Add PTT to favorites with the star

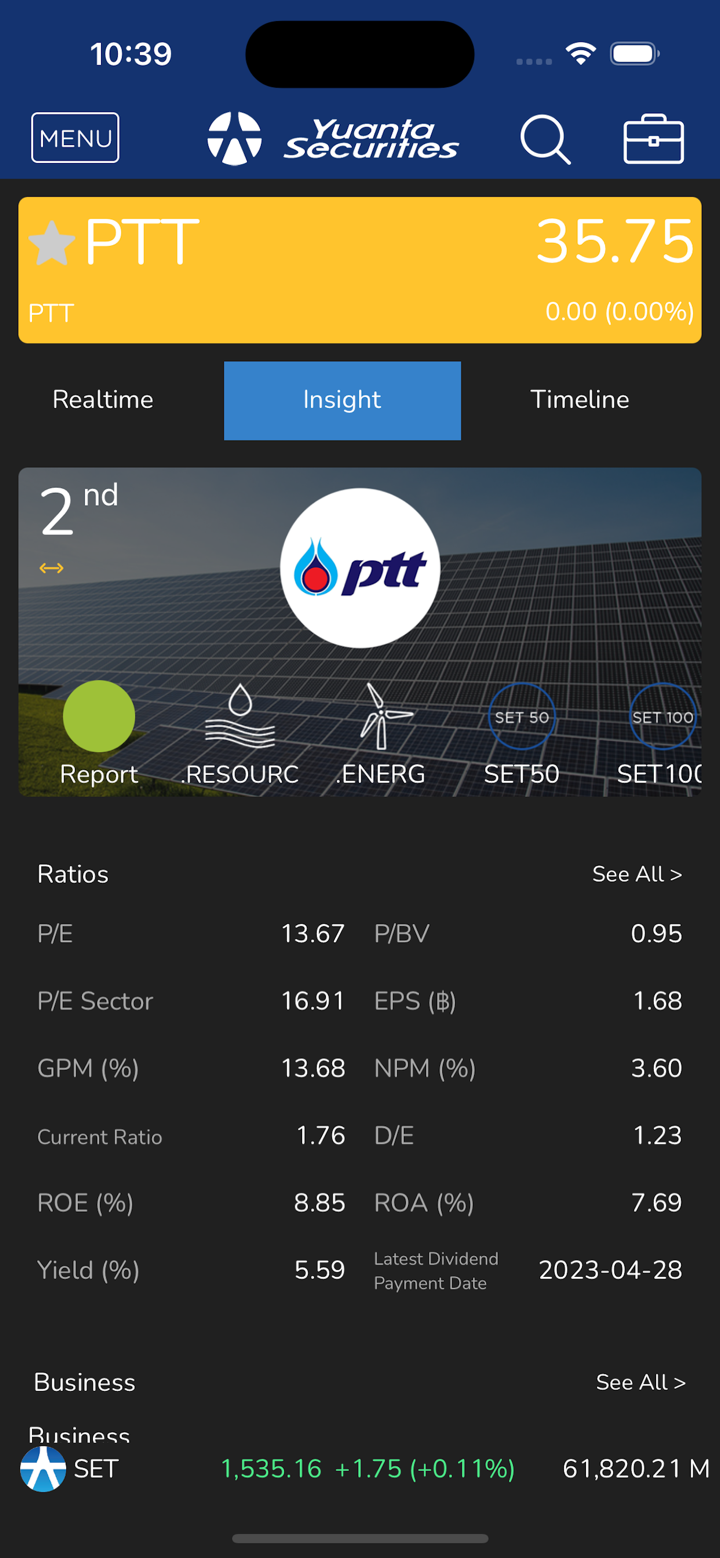point(52,243)
